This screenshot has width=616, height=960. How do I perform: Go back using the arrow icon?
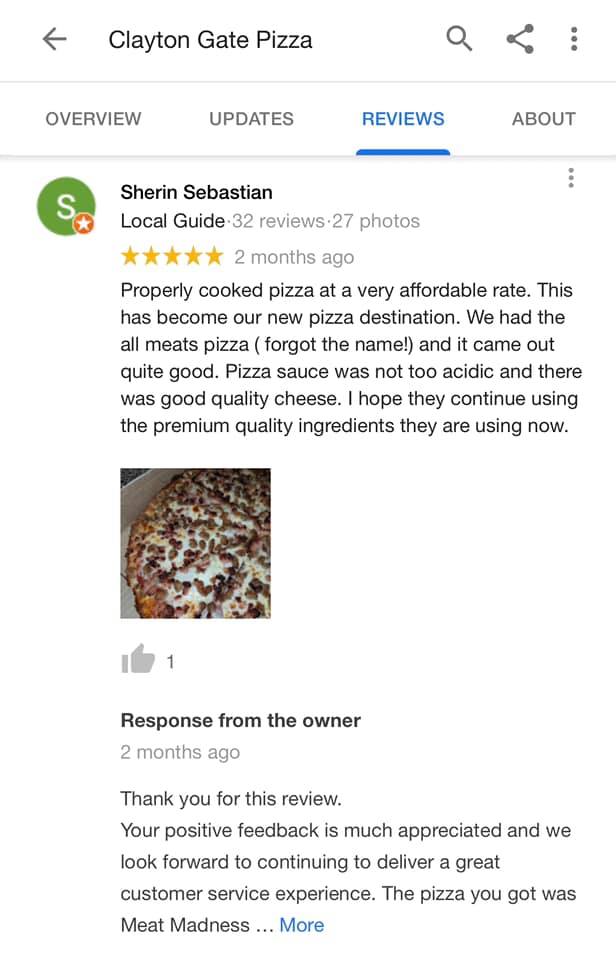pyautogui.click(x=54, y=40)
